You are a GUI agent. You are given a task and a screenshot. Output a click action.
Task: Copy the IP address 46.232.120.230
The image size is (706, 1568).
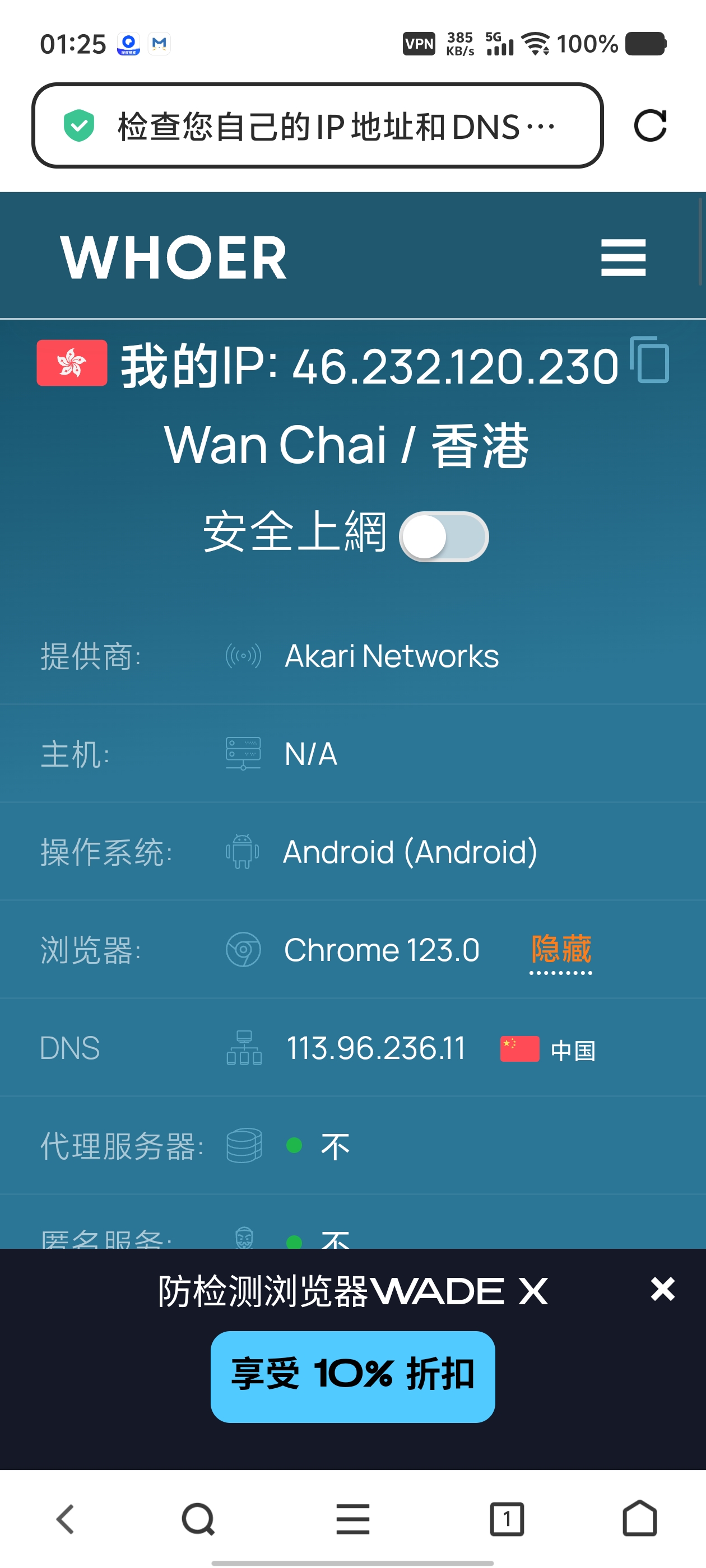(649, 359)
